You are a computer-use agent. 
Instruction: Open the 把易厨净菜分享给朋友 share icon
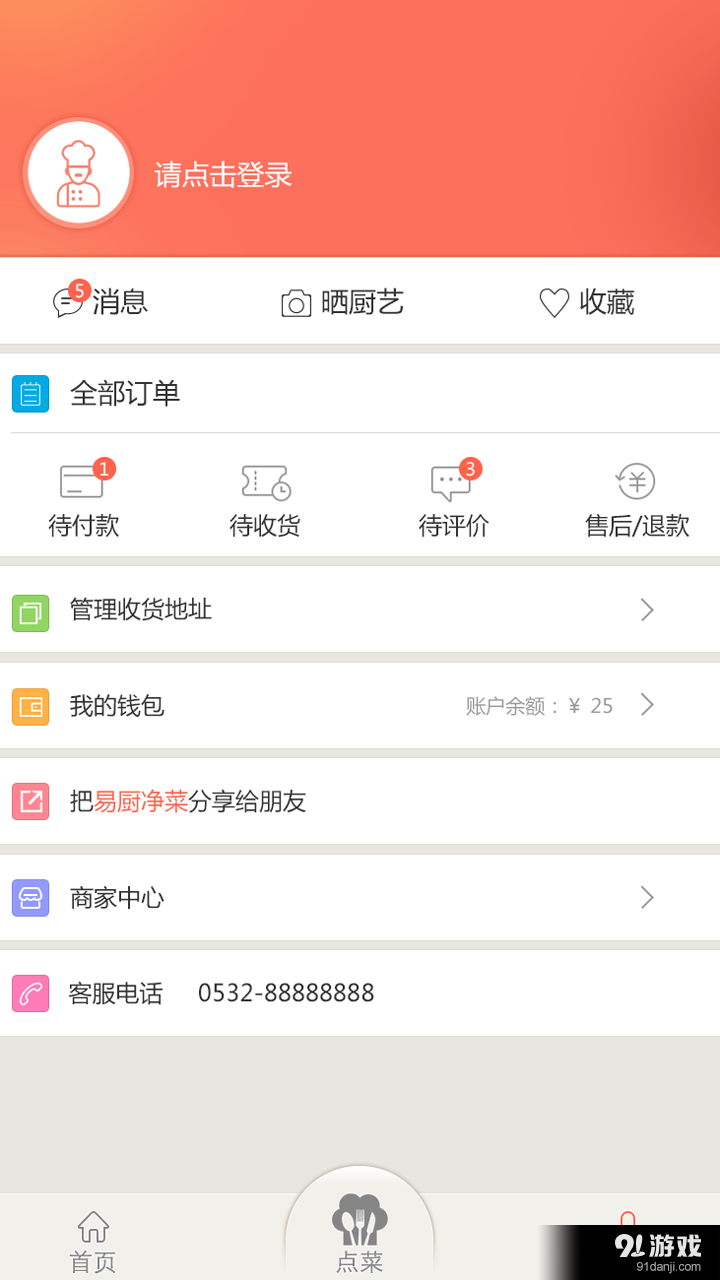click(29, 801)
